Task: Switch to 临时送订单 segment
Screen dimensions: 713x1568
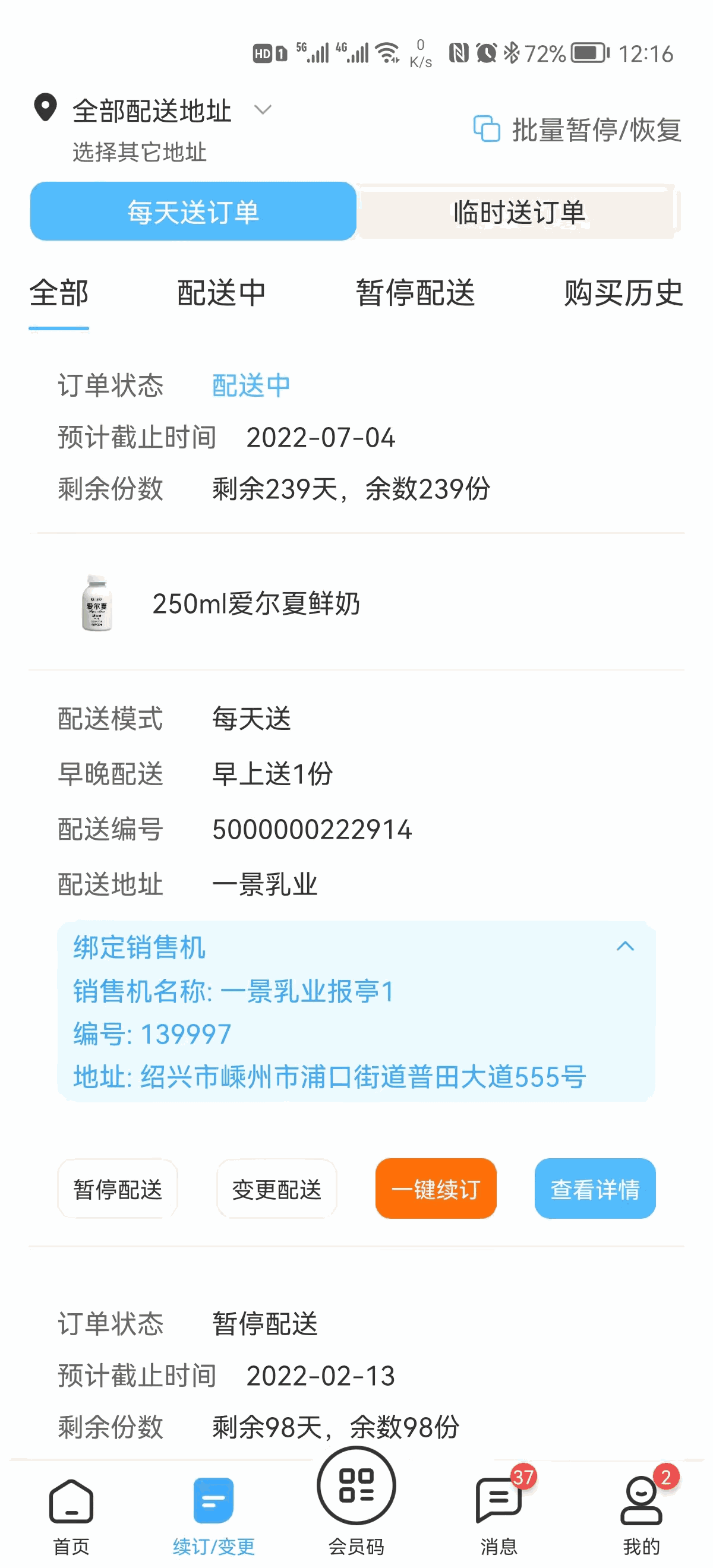Action: click(x=518, y=212)
